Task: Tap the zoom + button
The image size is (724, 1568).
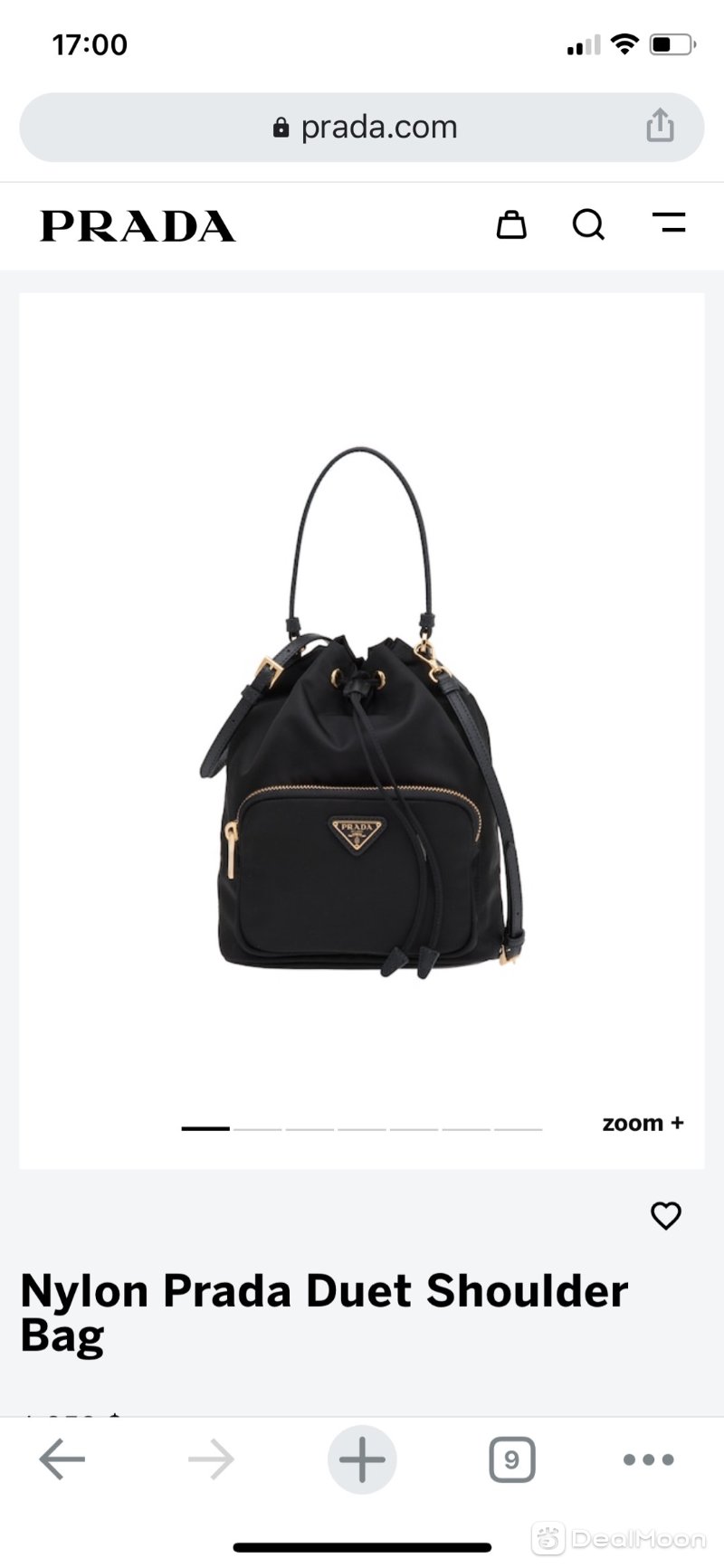Action: pos(643,1123)
